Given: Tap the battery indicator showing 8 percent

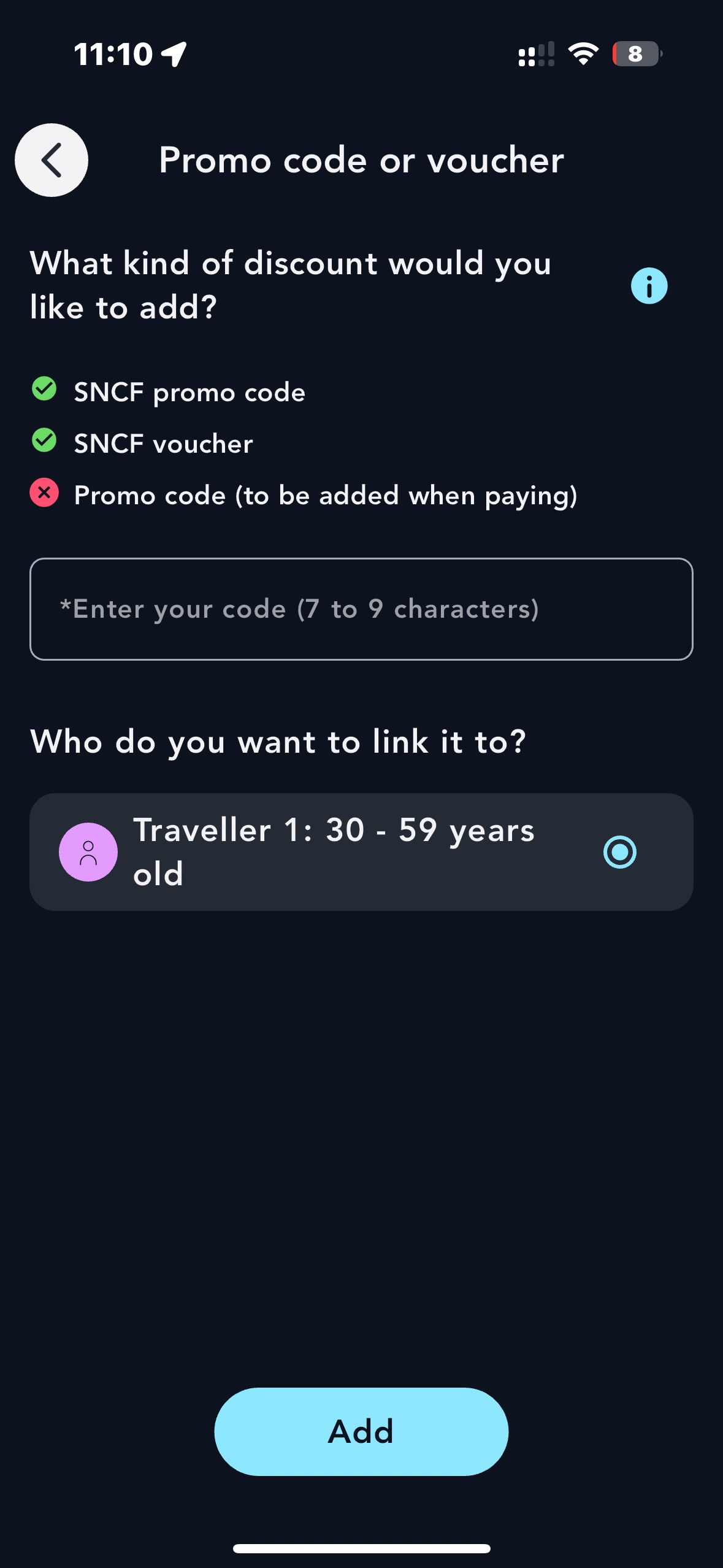Looking at the screenshot, I should 635,54.
